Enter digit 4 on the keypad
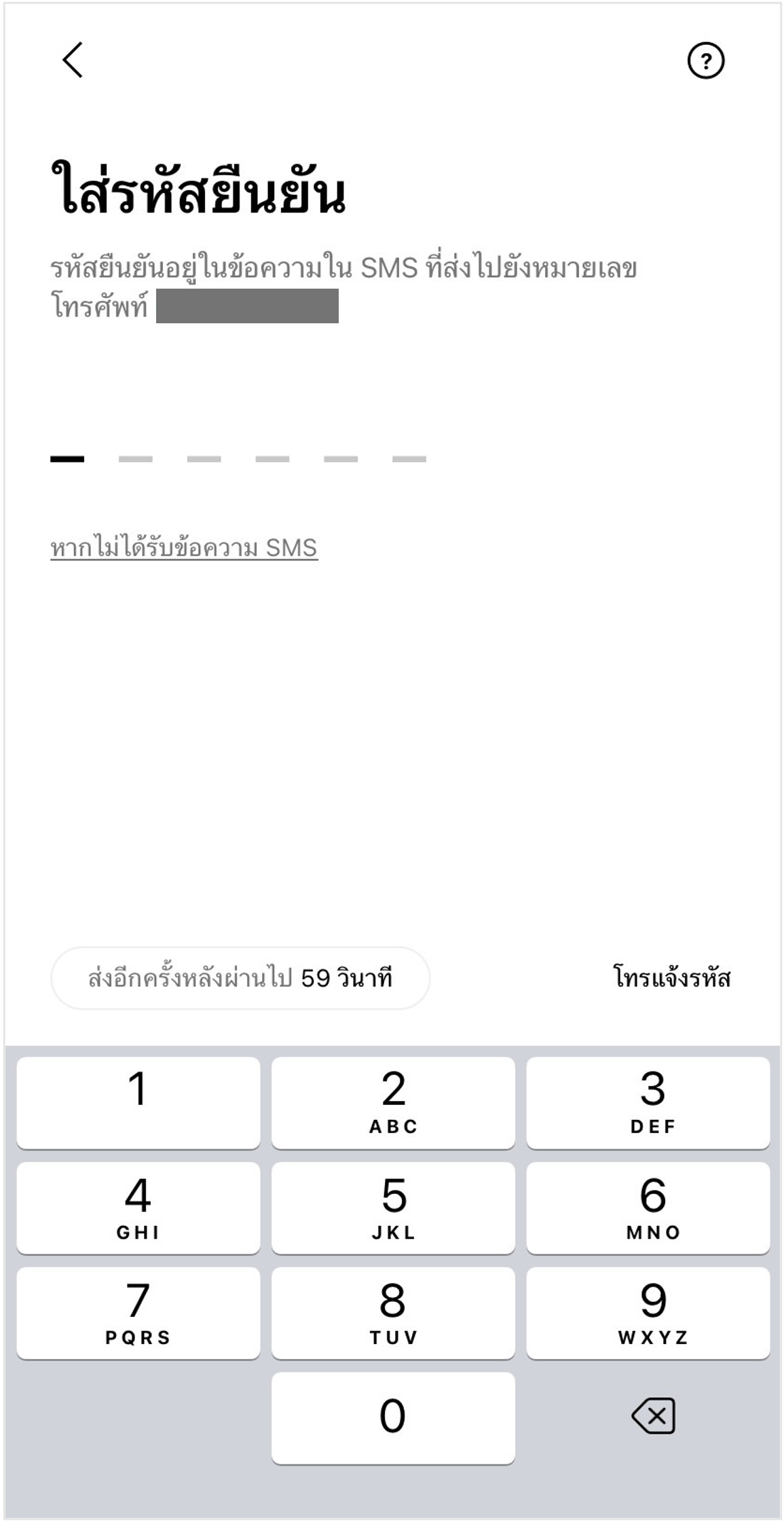The height and width of the screenshot is (1522, 784). [138, 1208]
